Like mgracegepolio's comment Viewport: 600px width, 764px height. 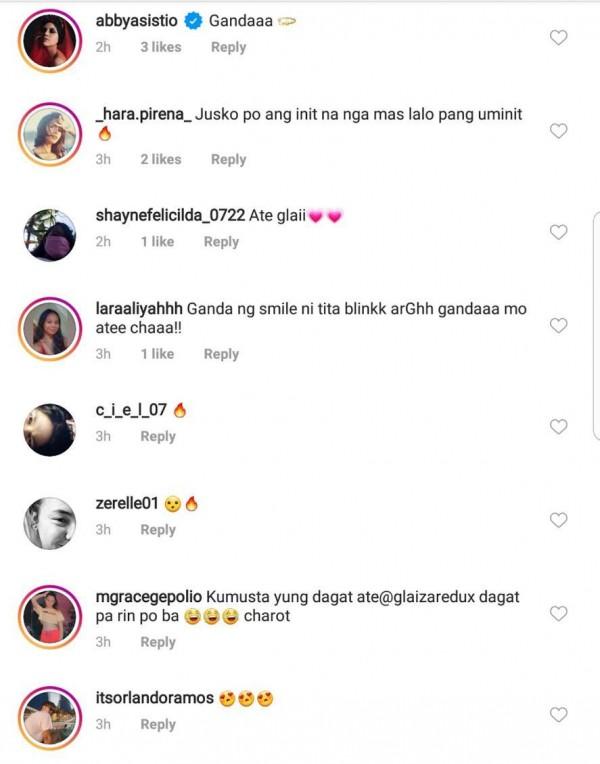click(x=559, y=613)
